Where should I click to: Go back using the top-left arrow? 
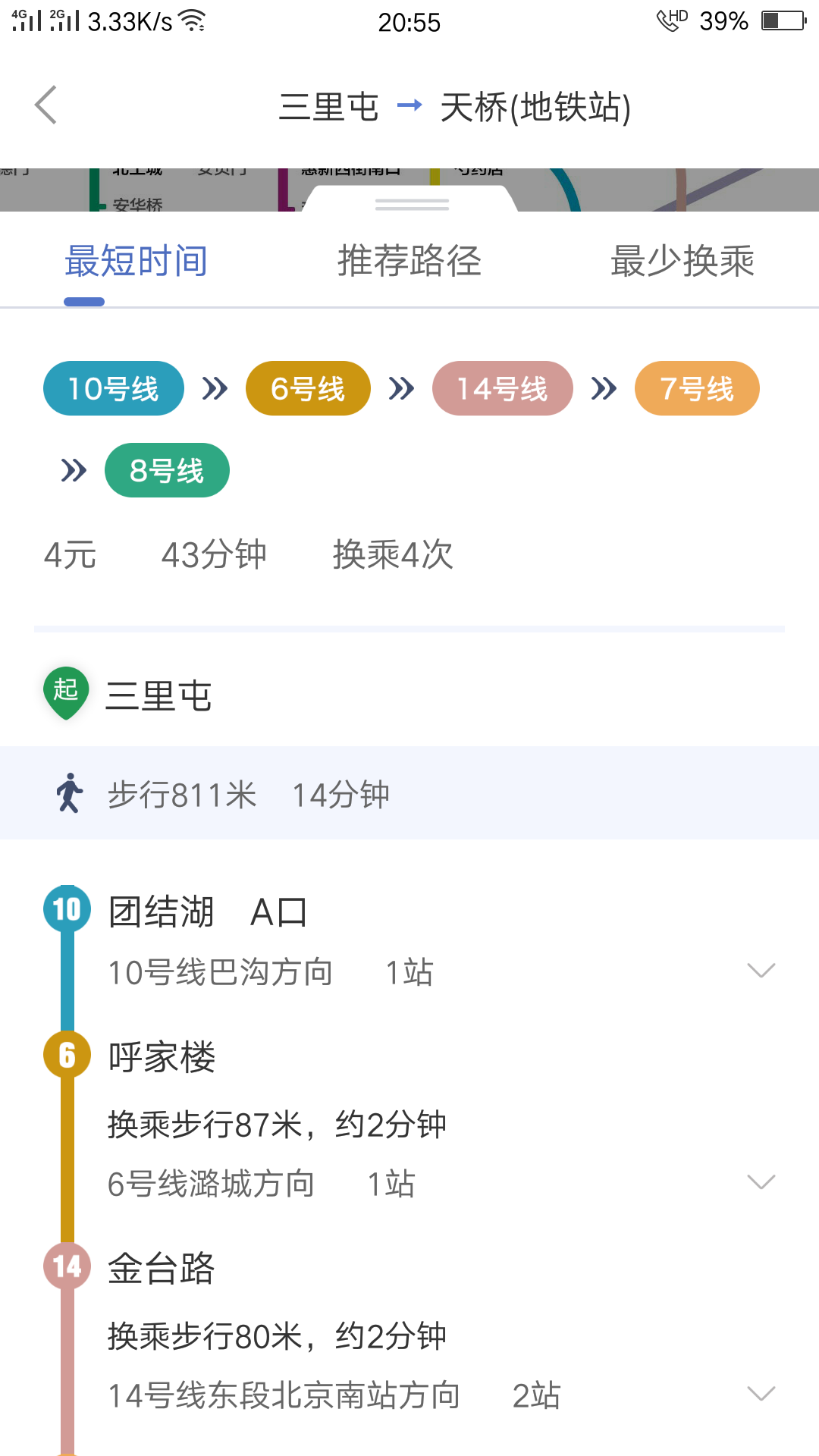[x=46, y=105]
